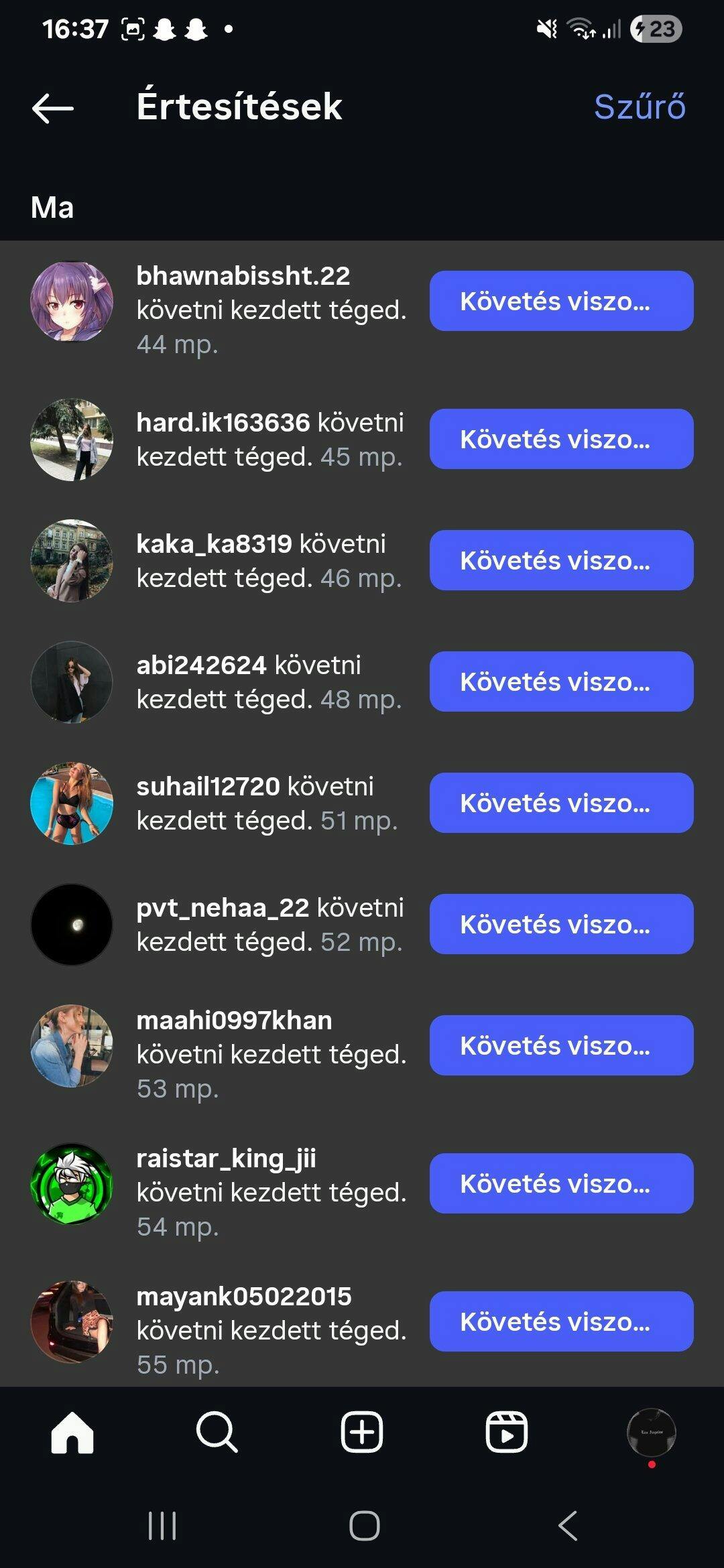Open the Szűrő filter option
This screenshot has width=724, height=1568.
point(640,107)
